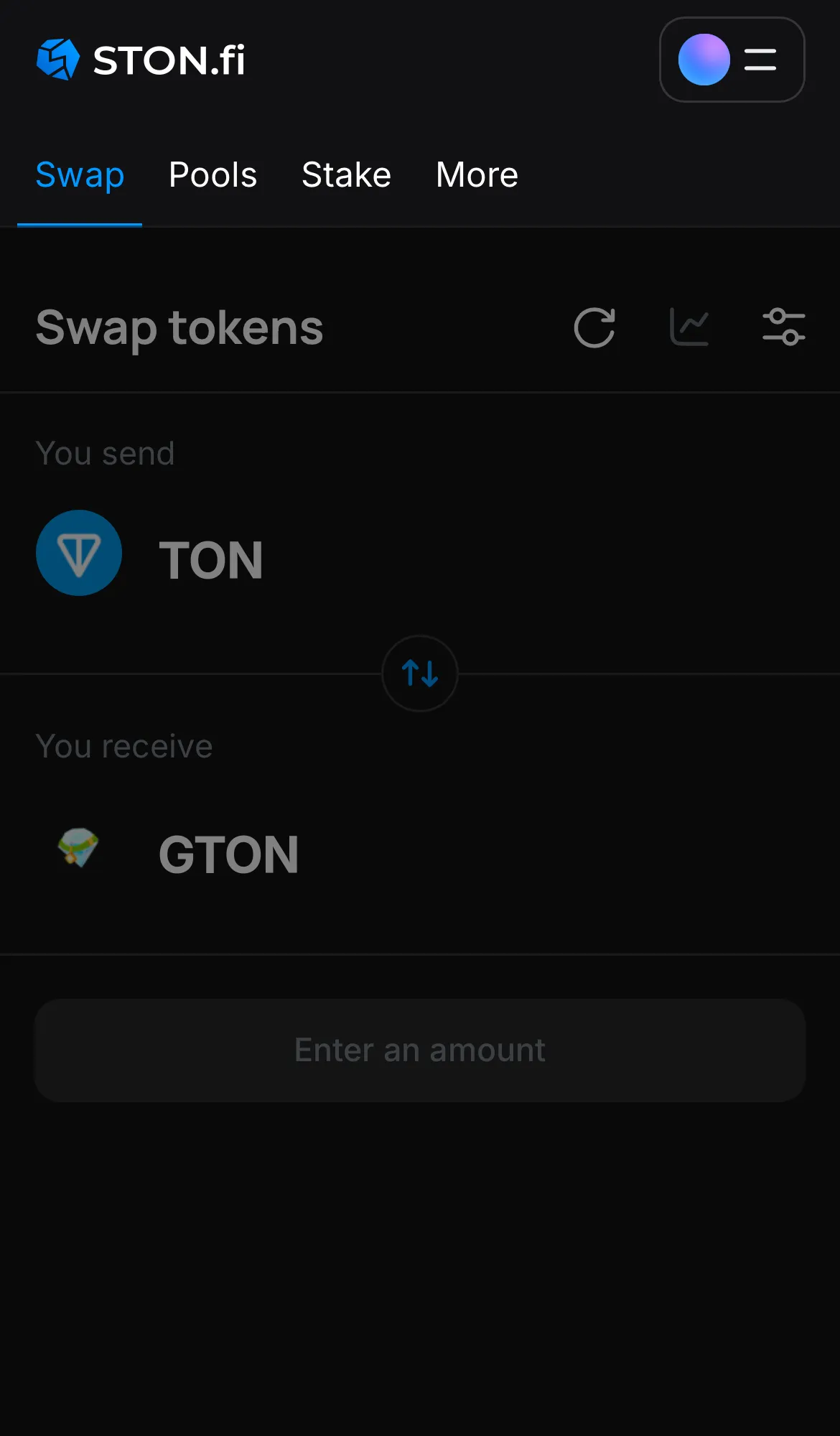Viewport: 840px width, 1436px height.
Task: Activate chart toggle in Swap tokens header
Action: 689,326
